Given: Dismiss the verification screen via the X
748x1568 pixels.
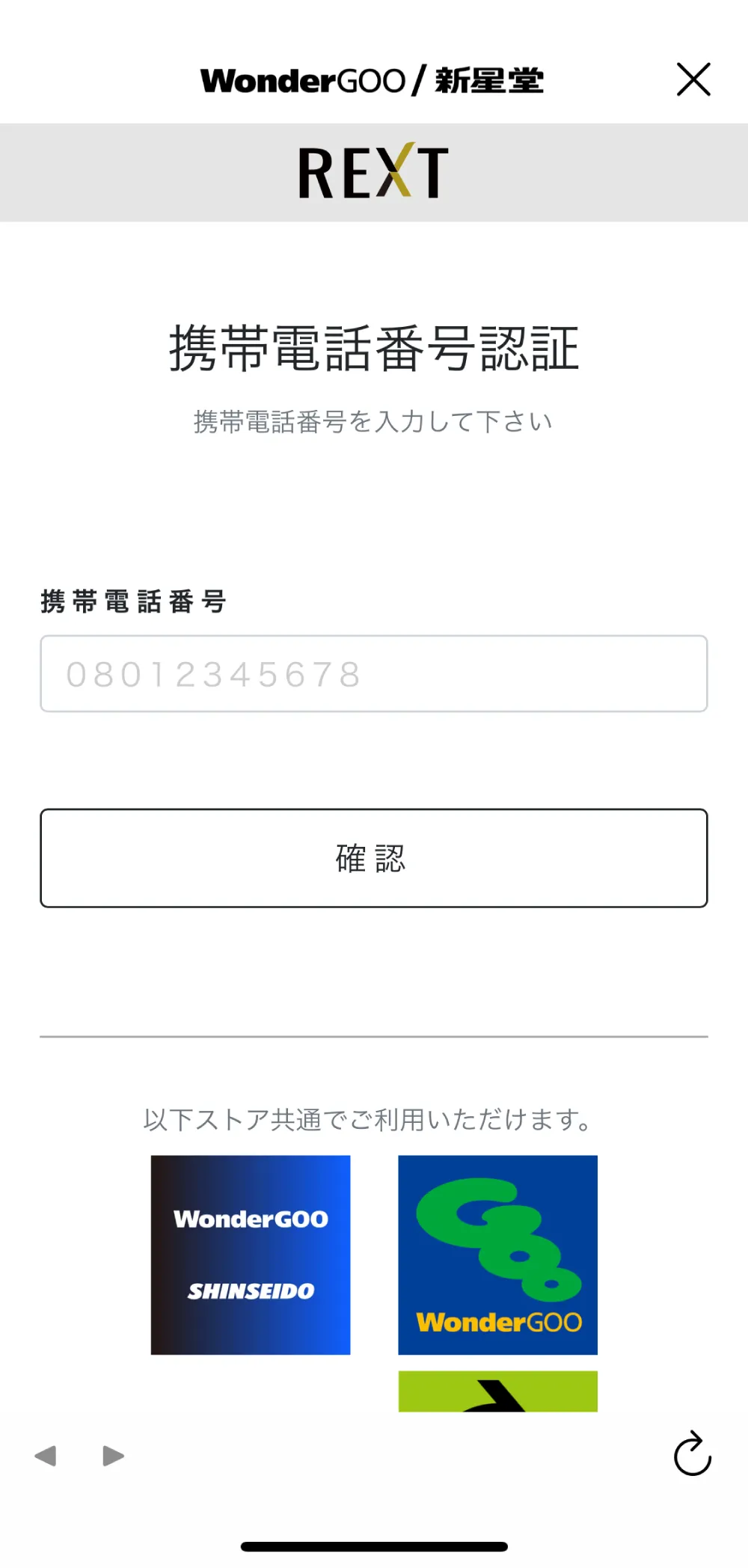Looking at the screenshot, I should coord(693,79).
